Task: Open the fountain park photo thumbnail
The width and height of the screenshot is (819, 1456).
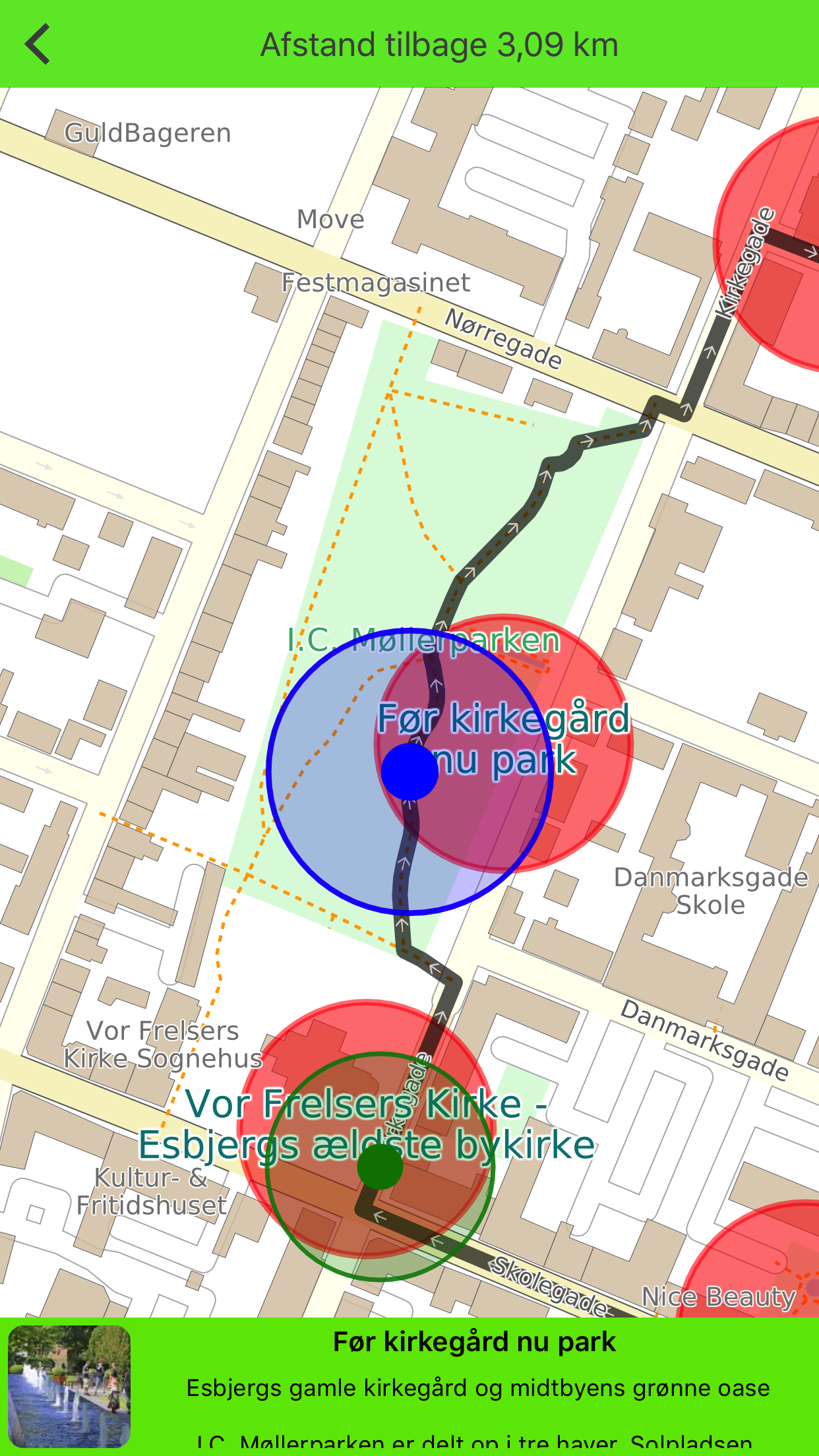Action: click(69, 1386)
